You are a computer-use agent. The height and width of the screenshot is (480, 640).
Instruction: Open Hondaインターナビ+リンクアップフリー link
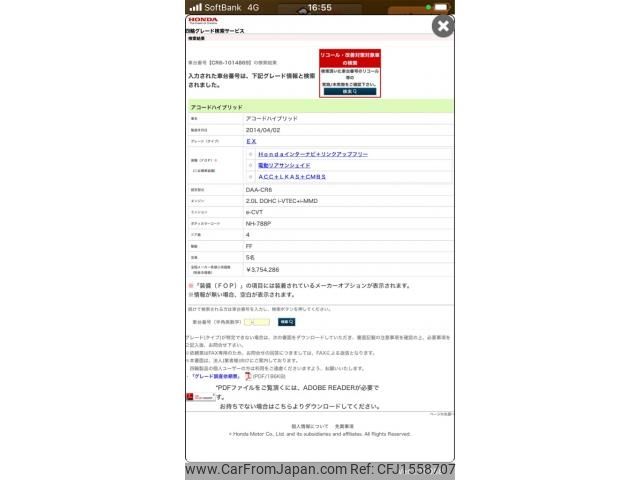tap(312, 154)
